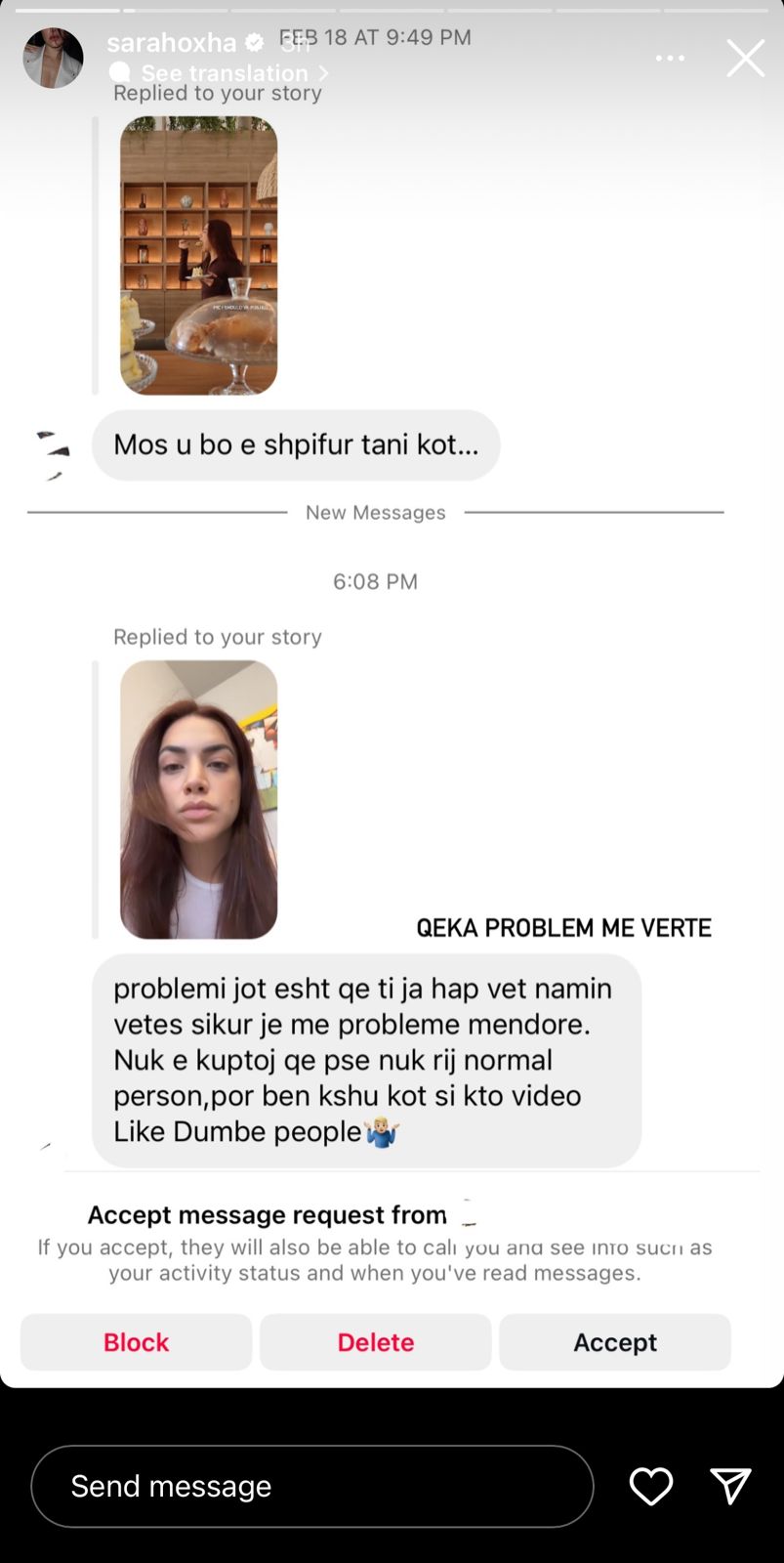This screenshot has height=1563, width=784.
Task: Close the story viewer
Action: coord(745,59)
